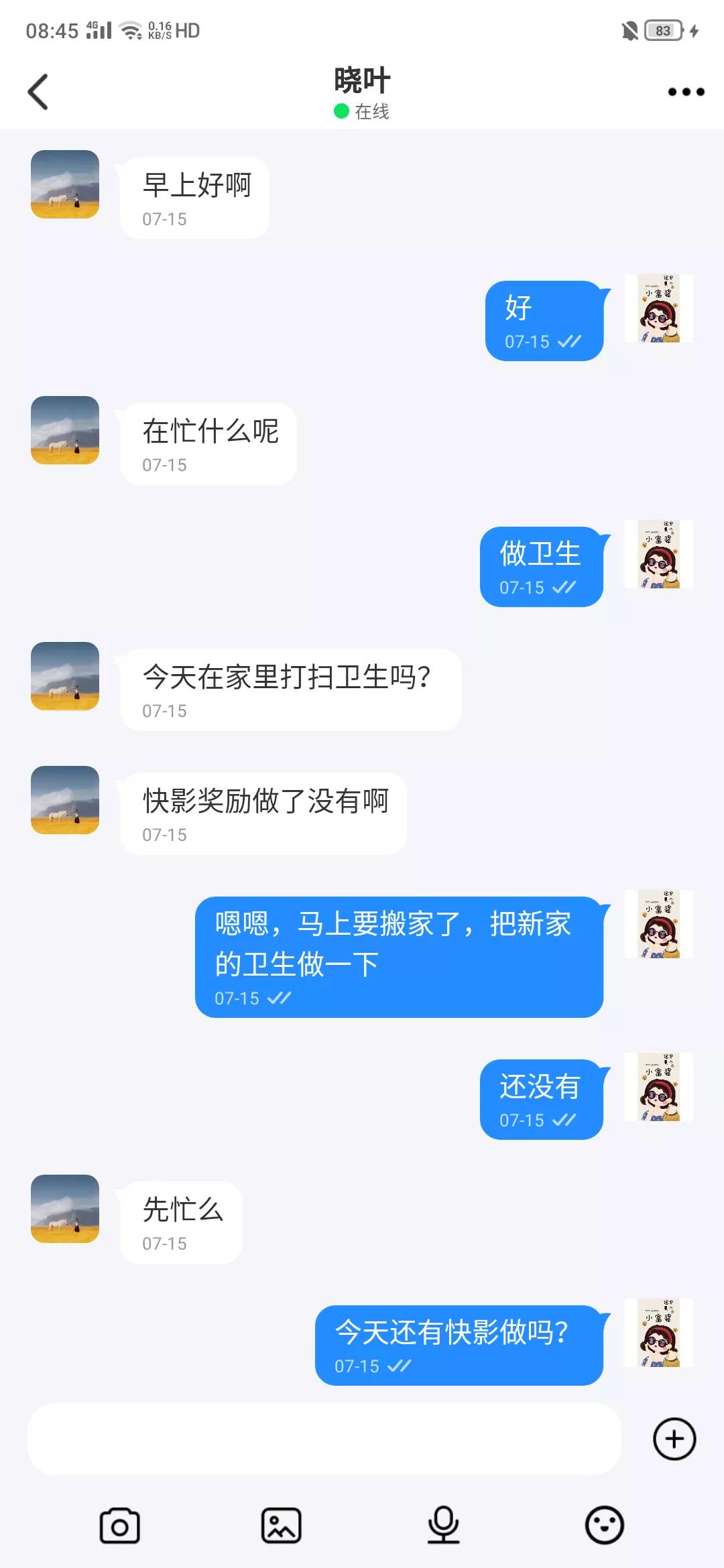The image size is (724, 1568).
Task: Open the camera to take a photo
Action: (x=119, y=1524)
